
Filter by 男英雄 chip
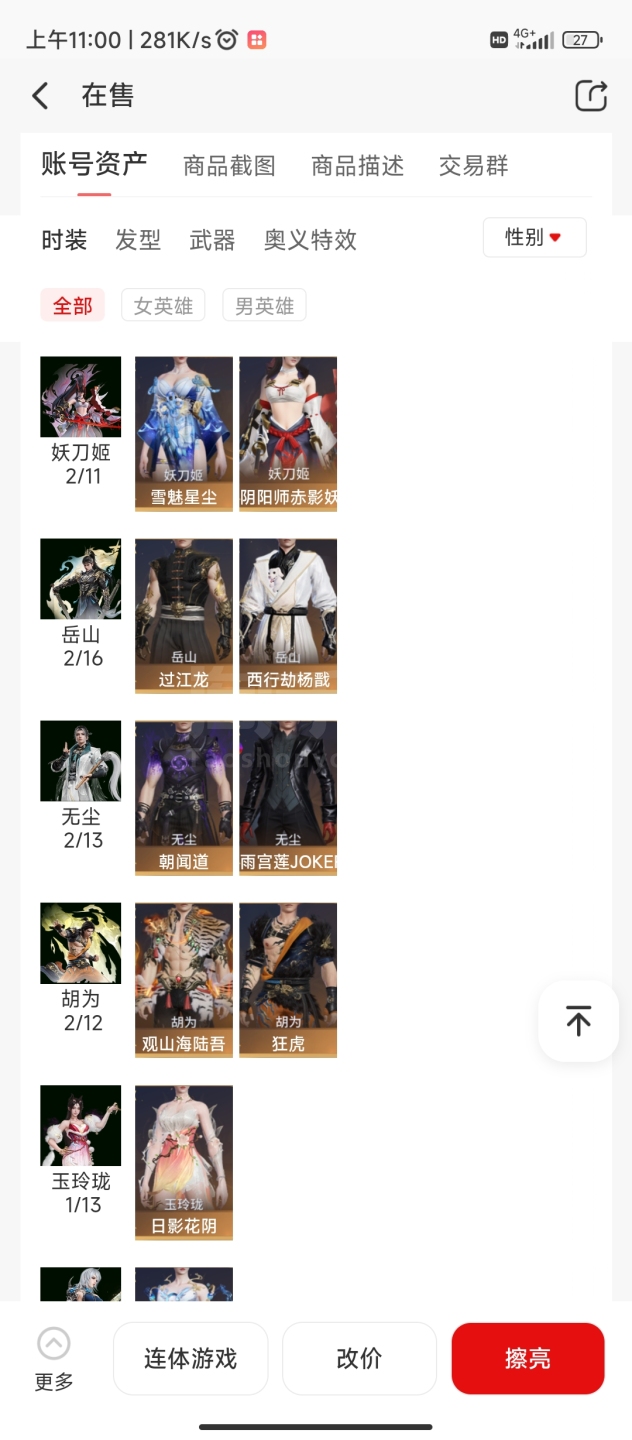click(x=264, y=306)
